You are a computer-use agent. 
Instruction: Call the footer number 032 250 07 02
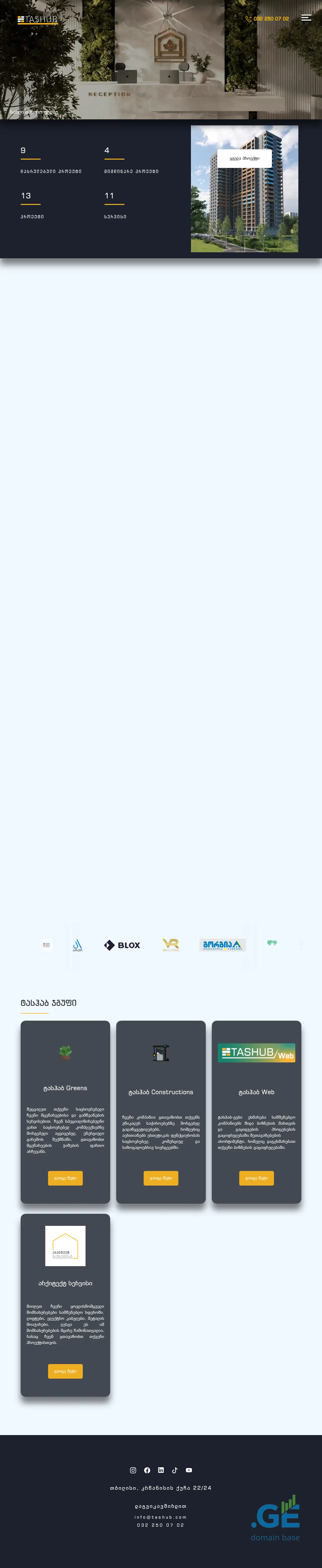tap(161, 1525)
